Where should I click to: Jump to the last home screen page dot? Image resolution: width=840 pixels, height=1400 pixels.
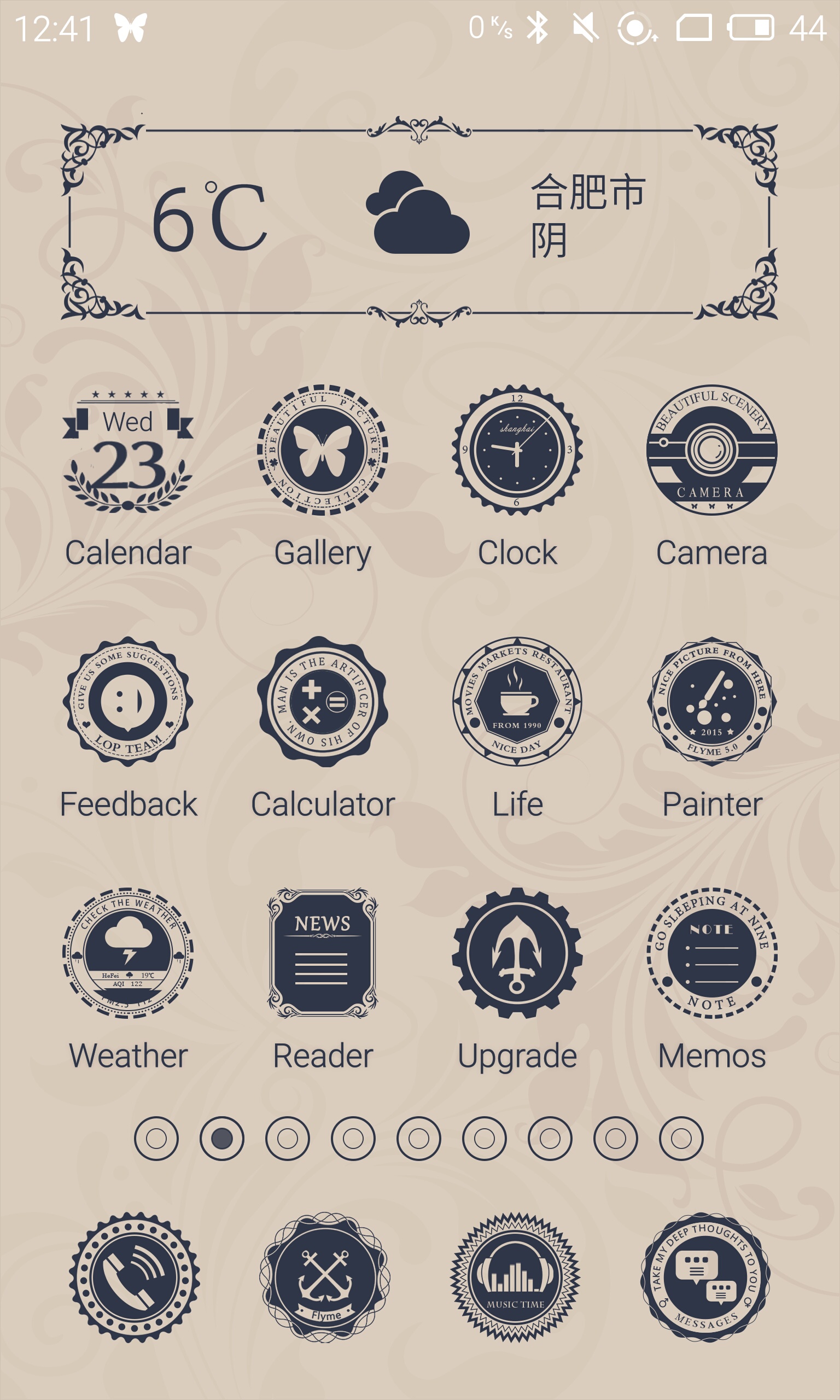point(681,1139)
